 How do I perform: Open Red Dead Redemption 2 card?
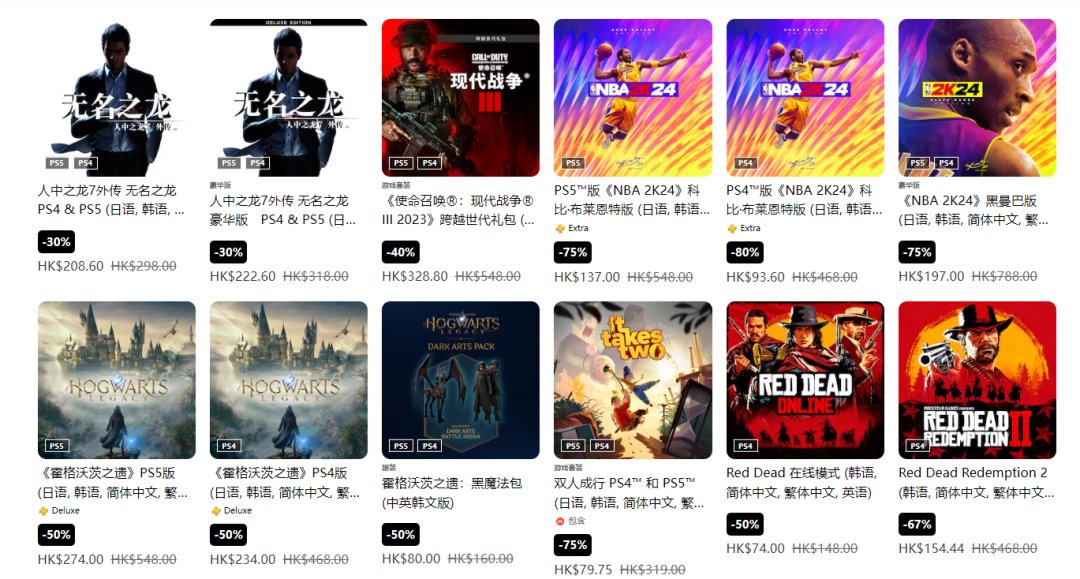[977, 380]
